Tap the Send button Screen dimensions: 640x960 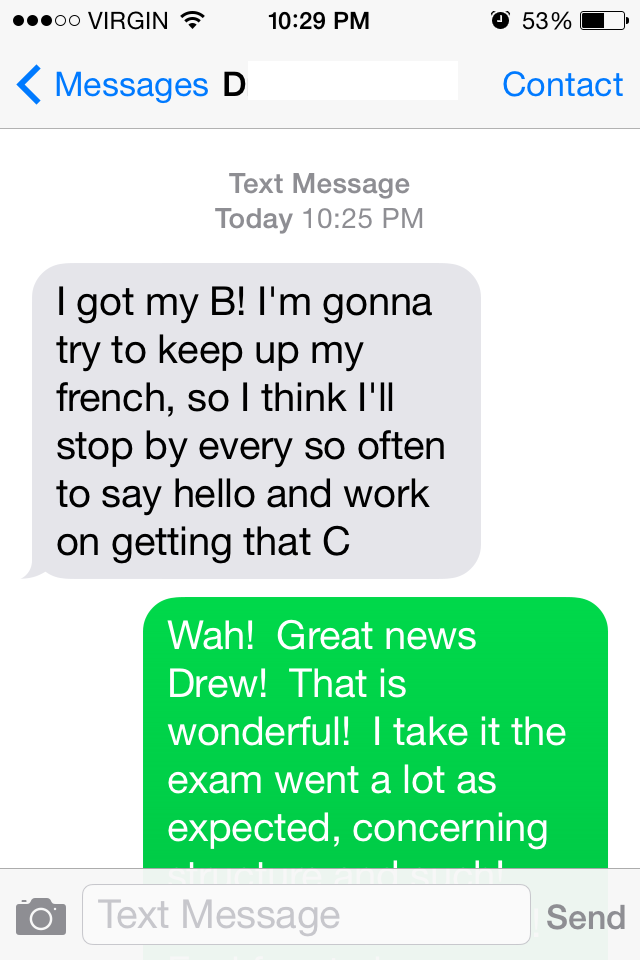point(586,917)
